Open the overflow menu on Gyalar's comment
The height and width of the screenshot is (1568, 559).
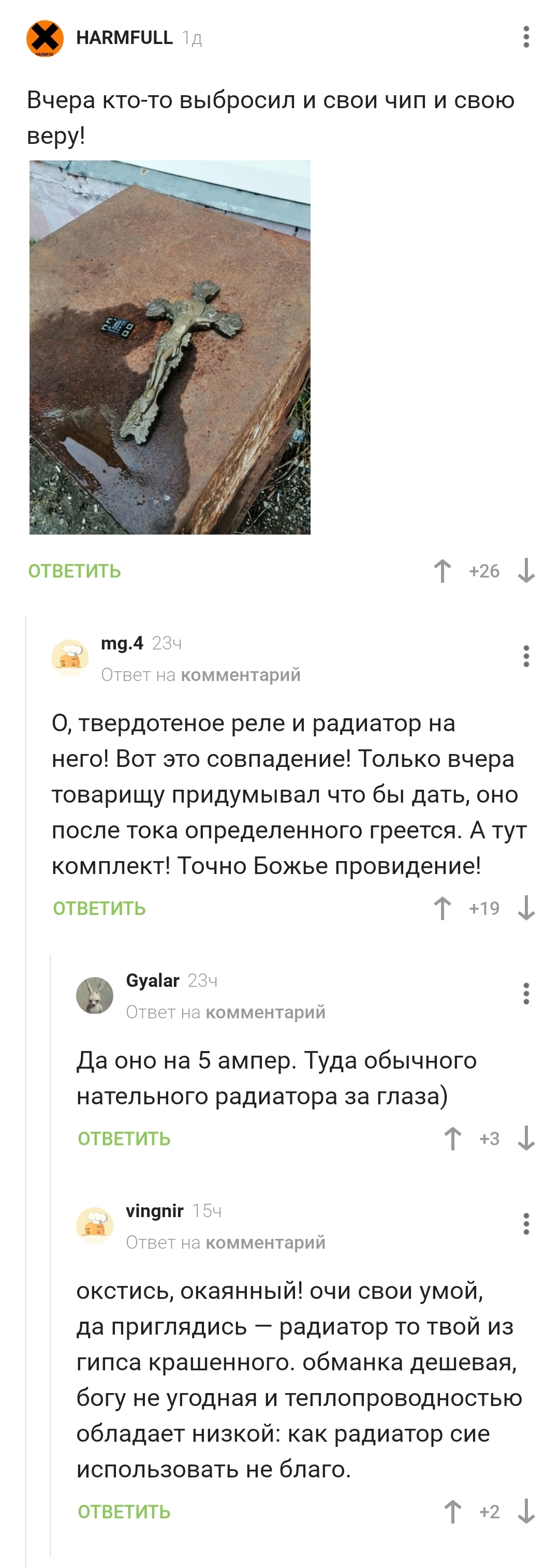coord(526,994)
